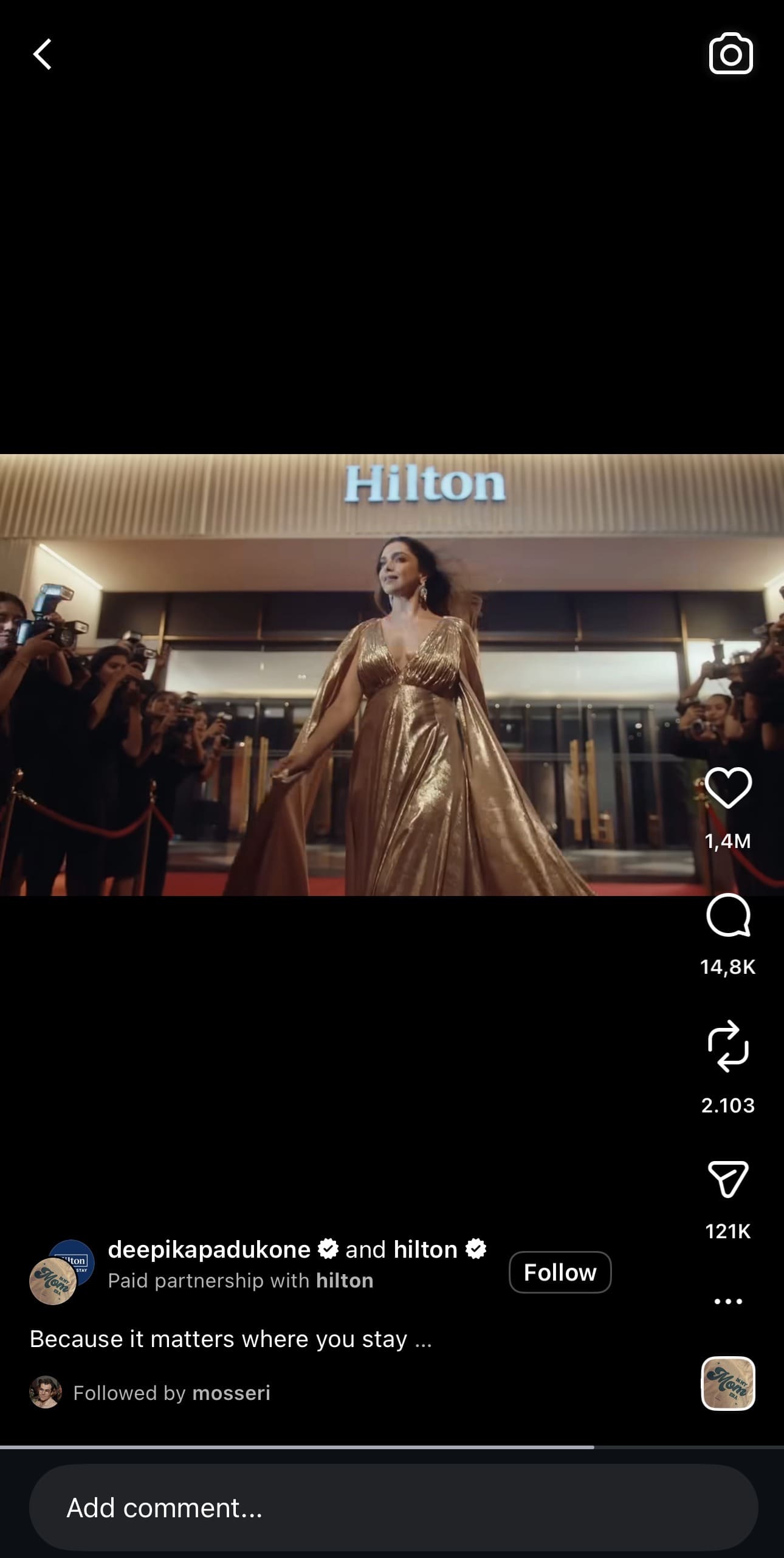Open the stacked profile avatars of the authors
Image resolution: width=784 pixels, height=1558 pixels.
(62, 1272)
